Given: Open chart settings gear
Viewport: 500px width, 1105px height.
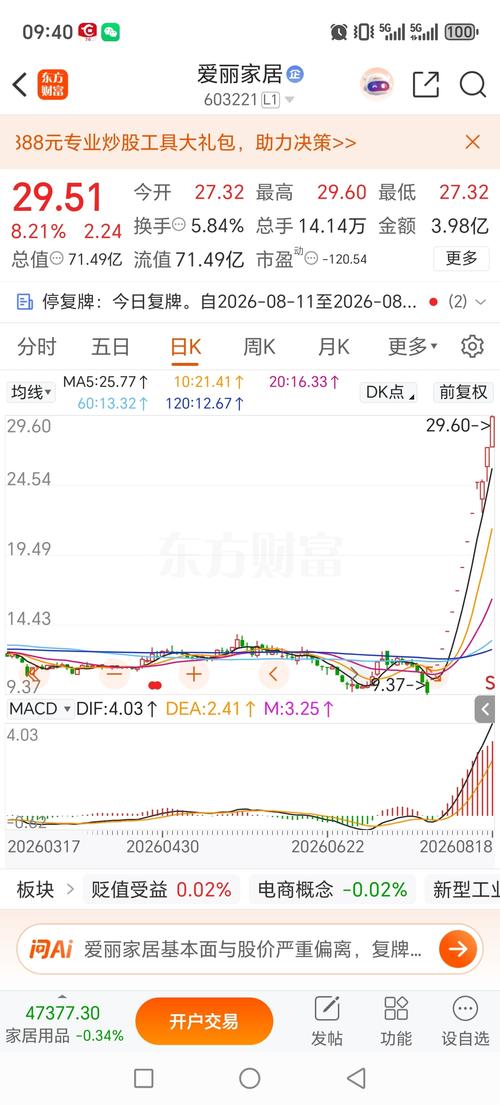Looking at the screenshot, I should click(472, 347).
